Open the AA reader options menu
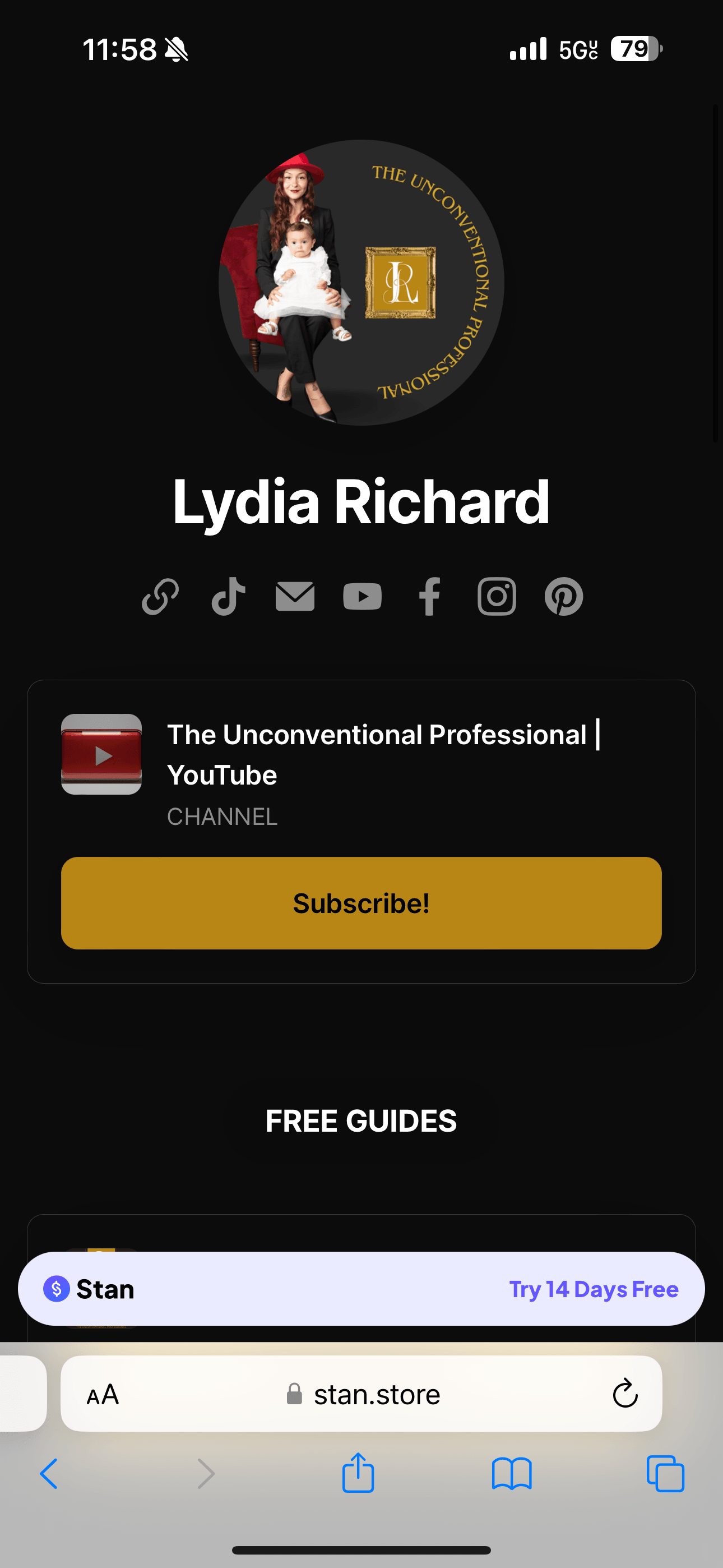The height and width of the screenshot is (1568, 723). click(x=103, y=1395)
